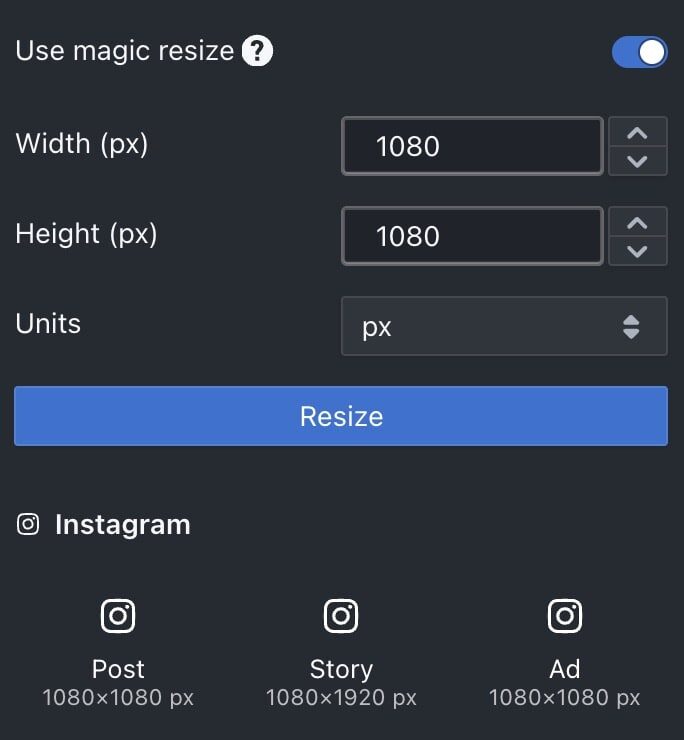684x740 pixels.
Task: Tap the blue Resize button
Action: (x=341, y=416)
